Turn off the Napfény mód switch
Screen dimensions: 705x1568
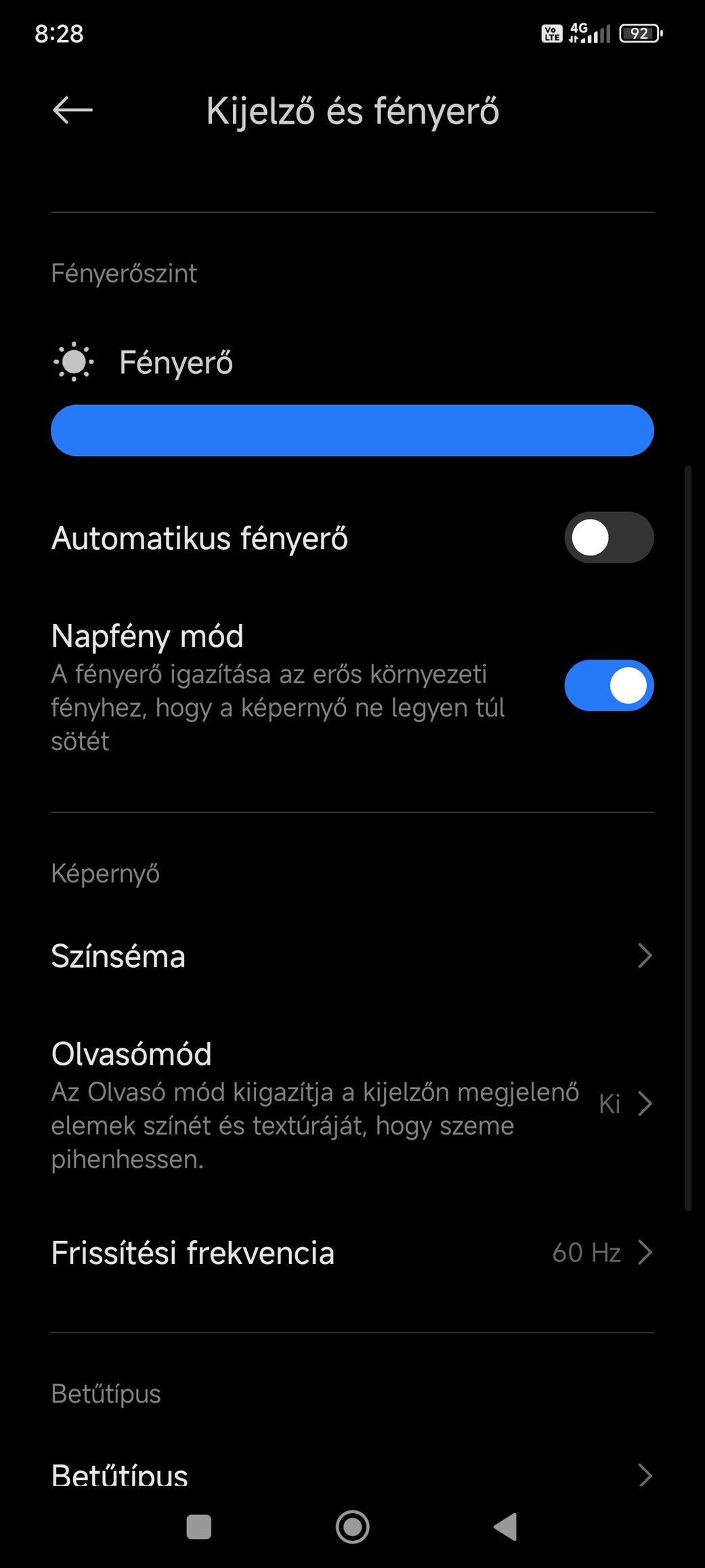click(x=609, y=685)
